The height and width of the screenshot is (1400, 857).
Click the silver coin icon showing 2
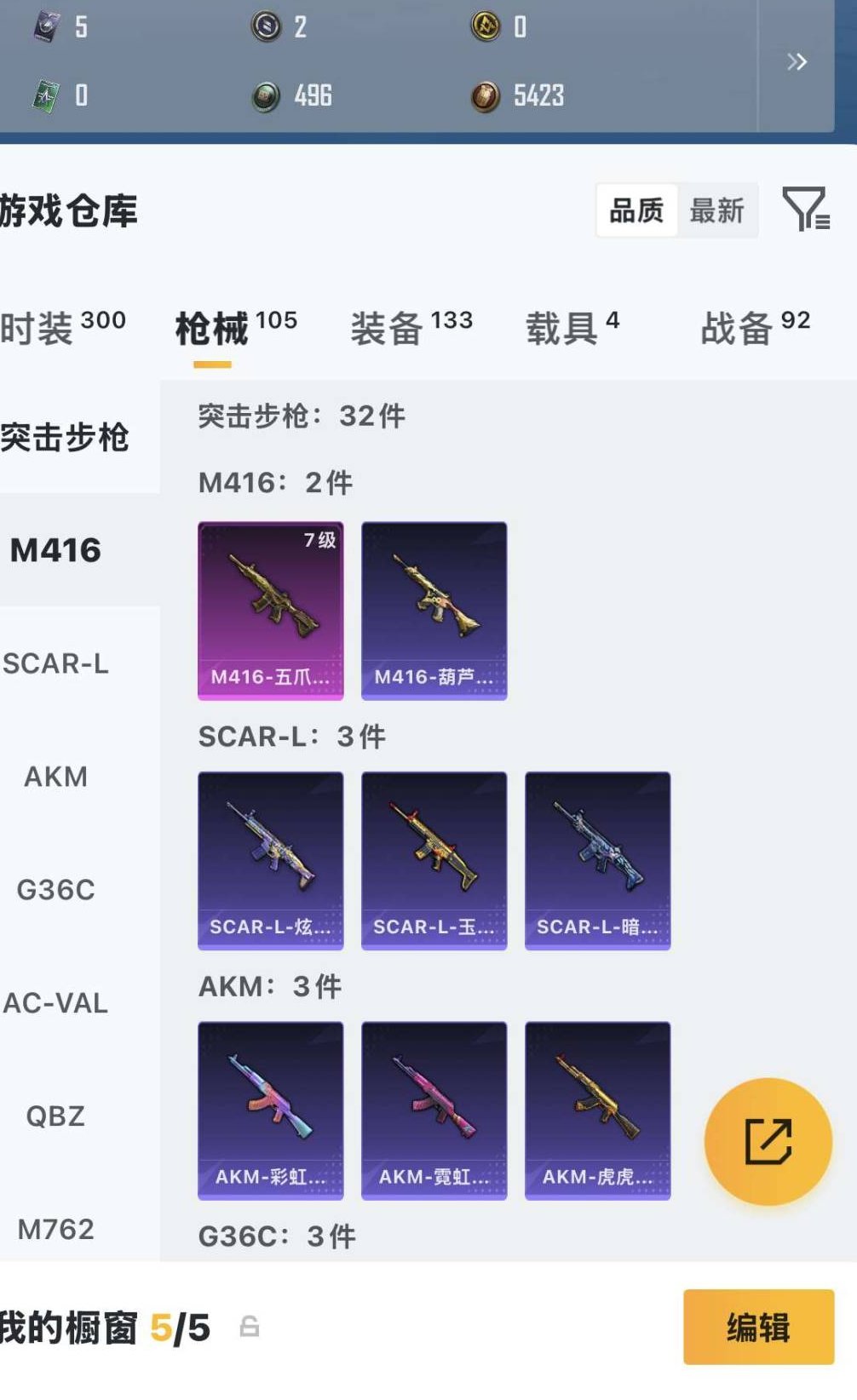click(267, 26)
